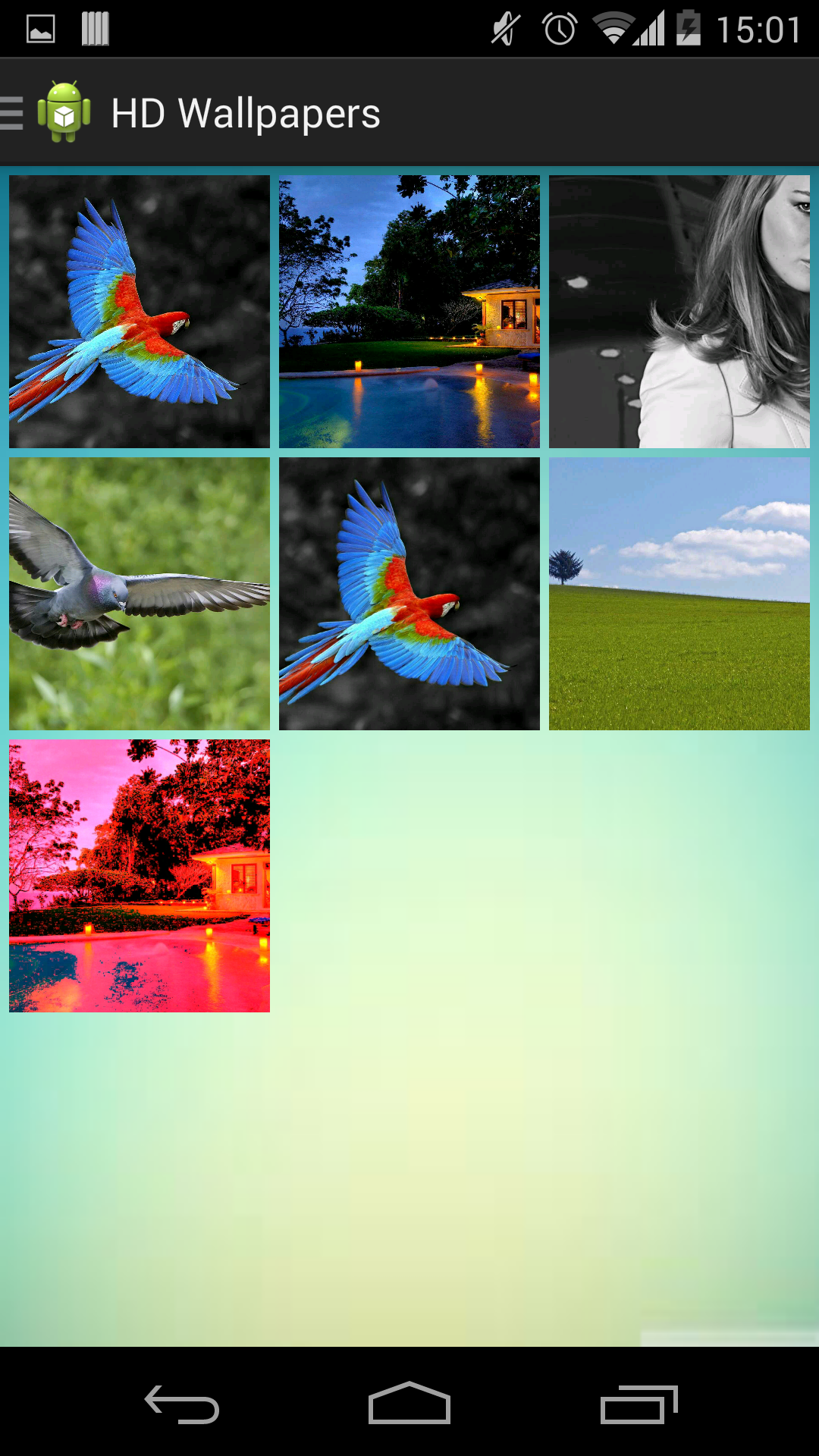
Task: Select the pink-tinted pool wallpaper
Action: point(139,876)
